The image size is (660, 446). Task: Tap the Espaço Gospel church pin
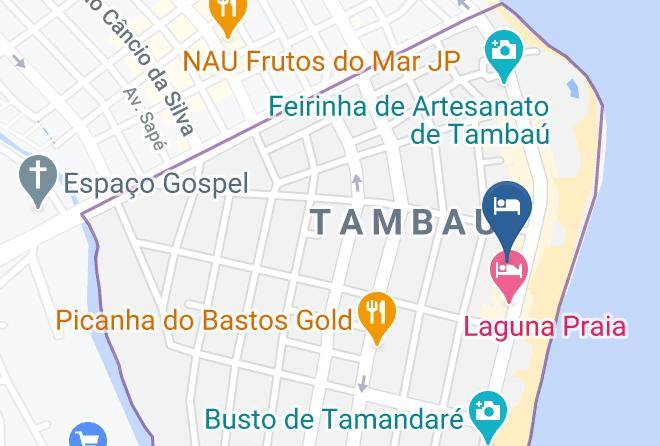coord(38,181)
